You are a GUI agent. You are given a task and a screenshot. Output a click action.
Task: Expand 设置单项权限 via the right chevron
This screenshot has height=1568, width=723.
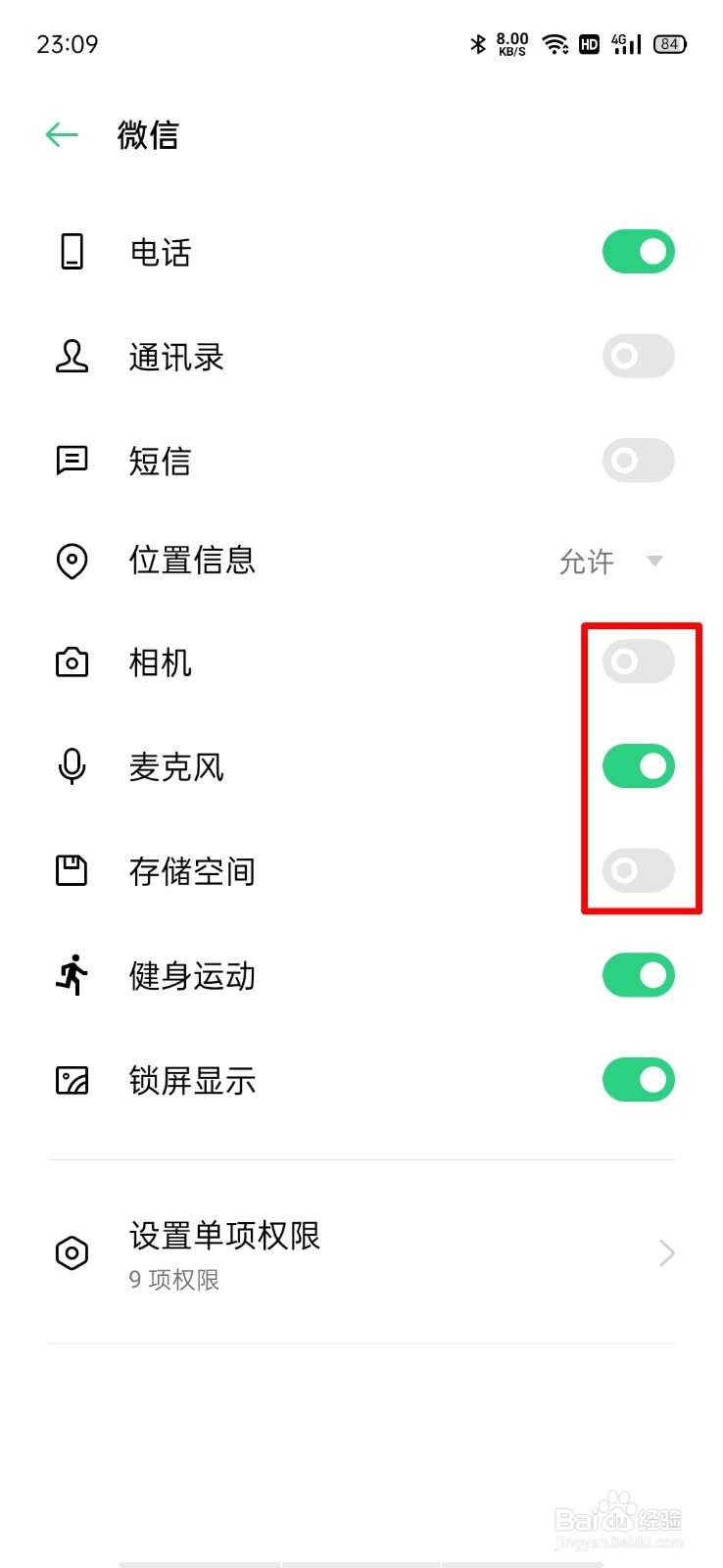point(667,1253)
